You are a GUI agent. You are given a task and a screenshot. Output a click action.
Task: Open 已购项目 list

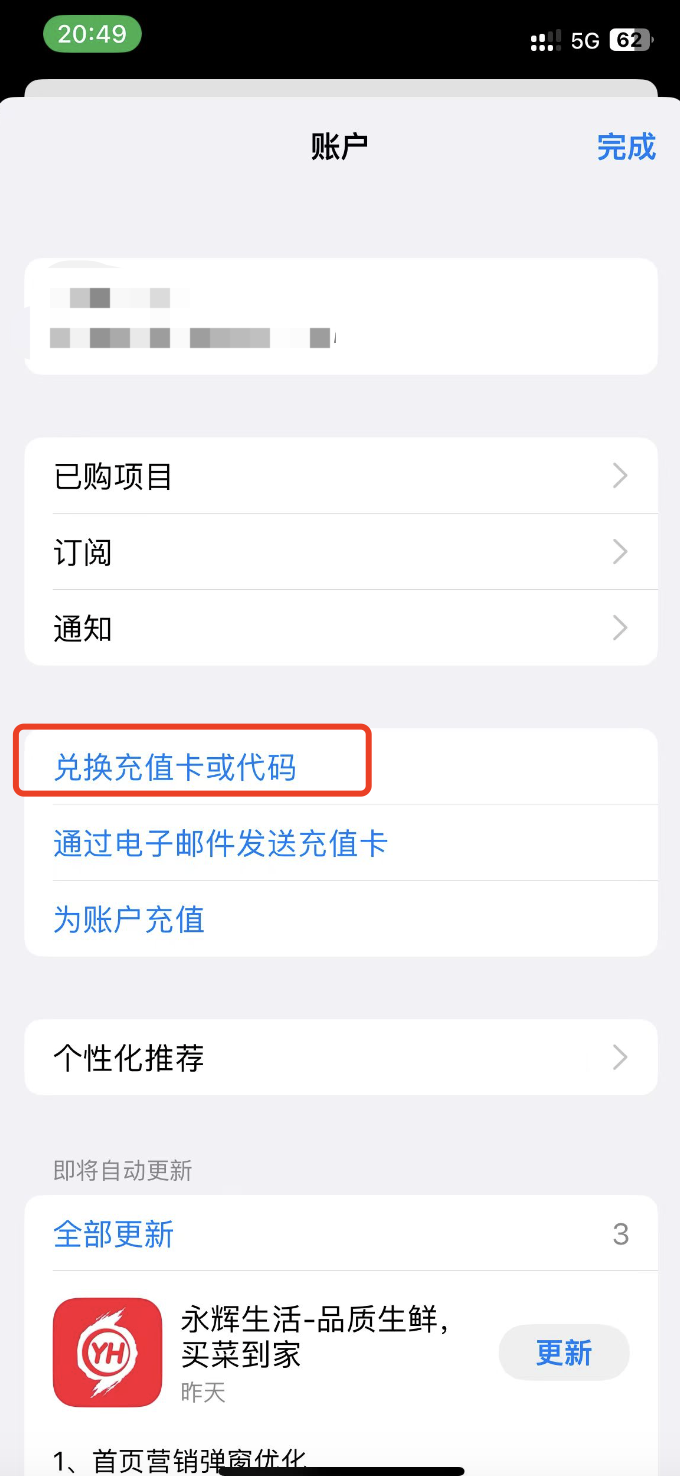[x=340, y=476]
